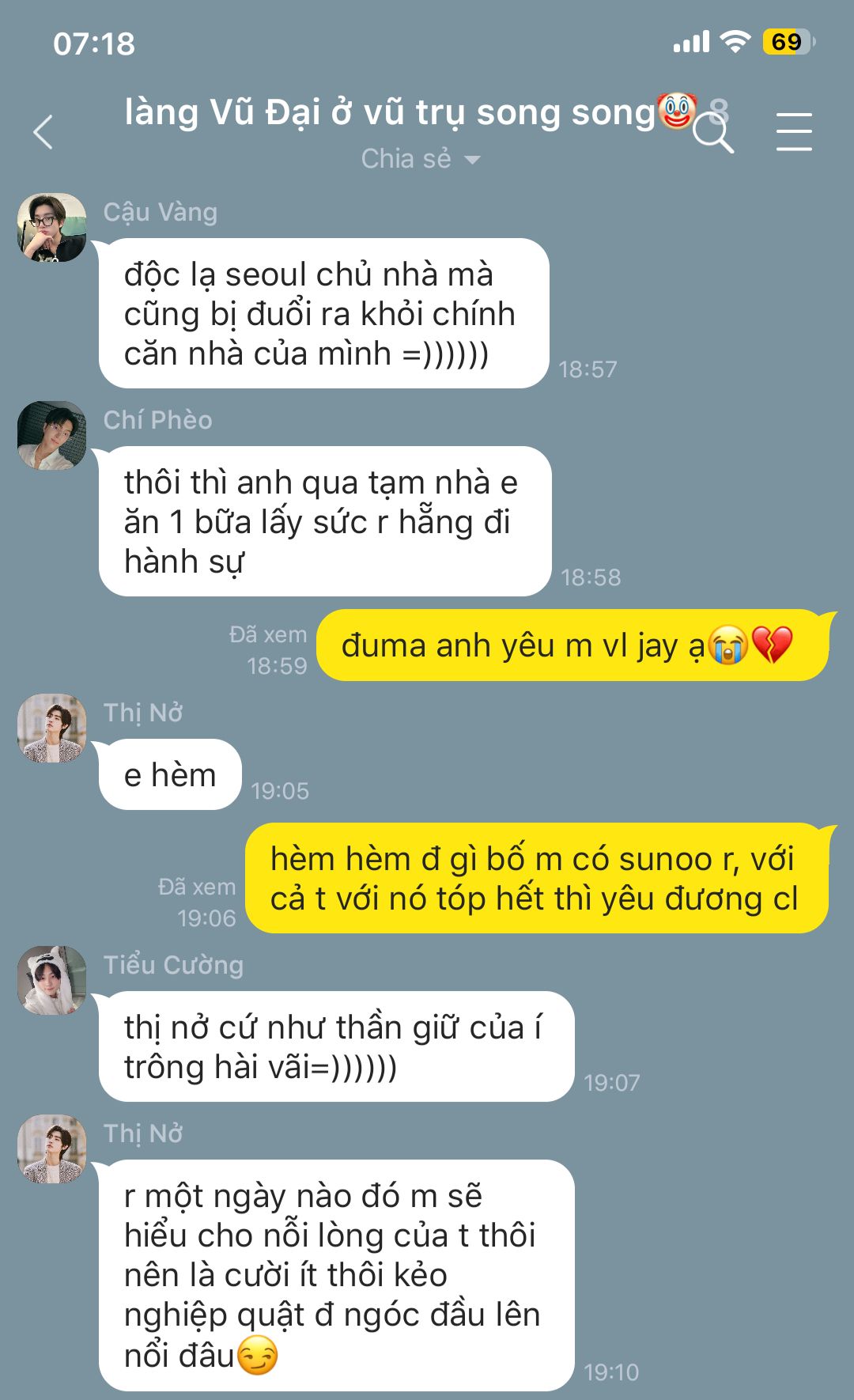Go back from the group chat
Image resolution: width=854 pixels, height=1400 pixels.
coord(43,132)
